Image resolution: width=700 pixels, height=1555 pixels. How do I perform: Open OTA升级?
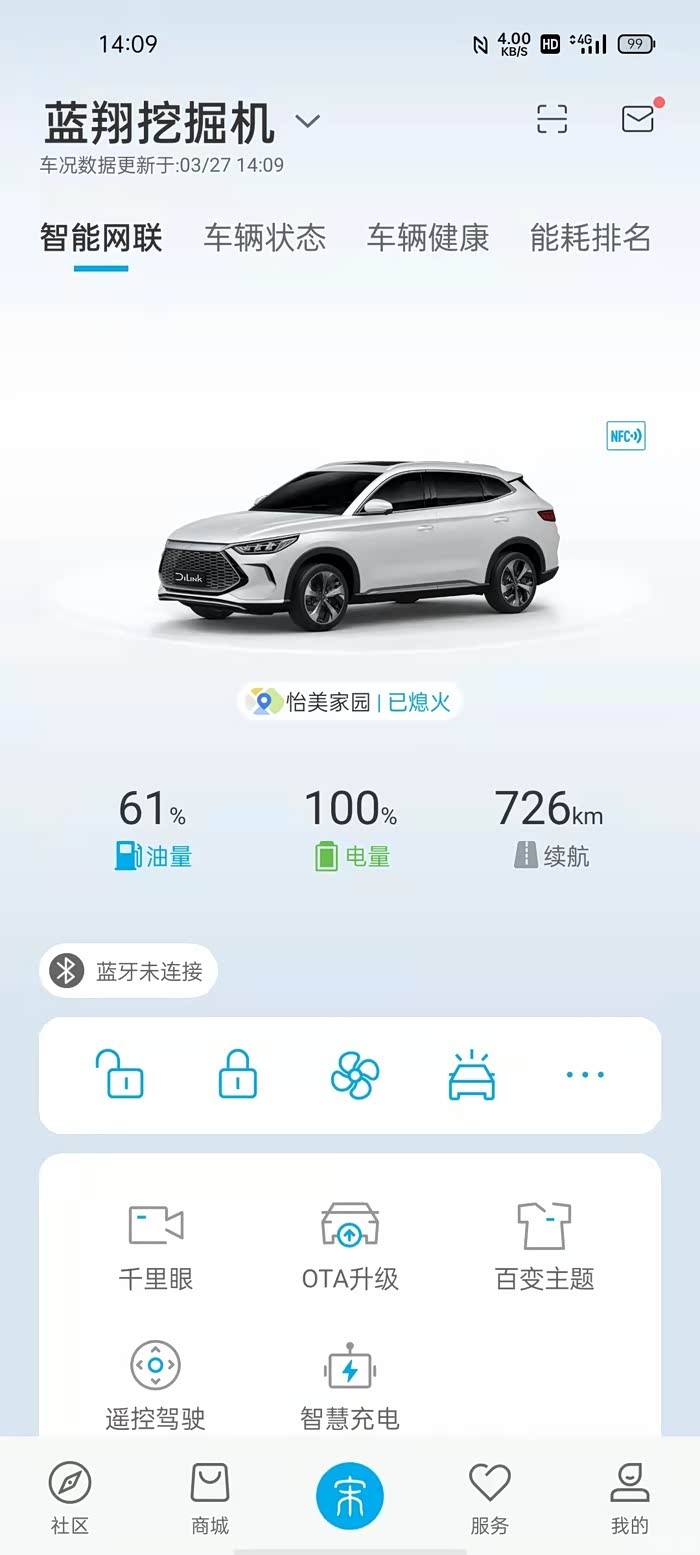(x=350, y=1246)
